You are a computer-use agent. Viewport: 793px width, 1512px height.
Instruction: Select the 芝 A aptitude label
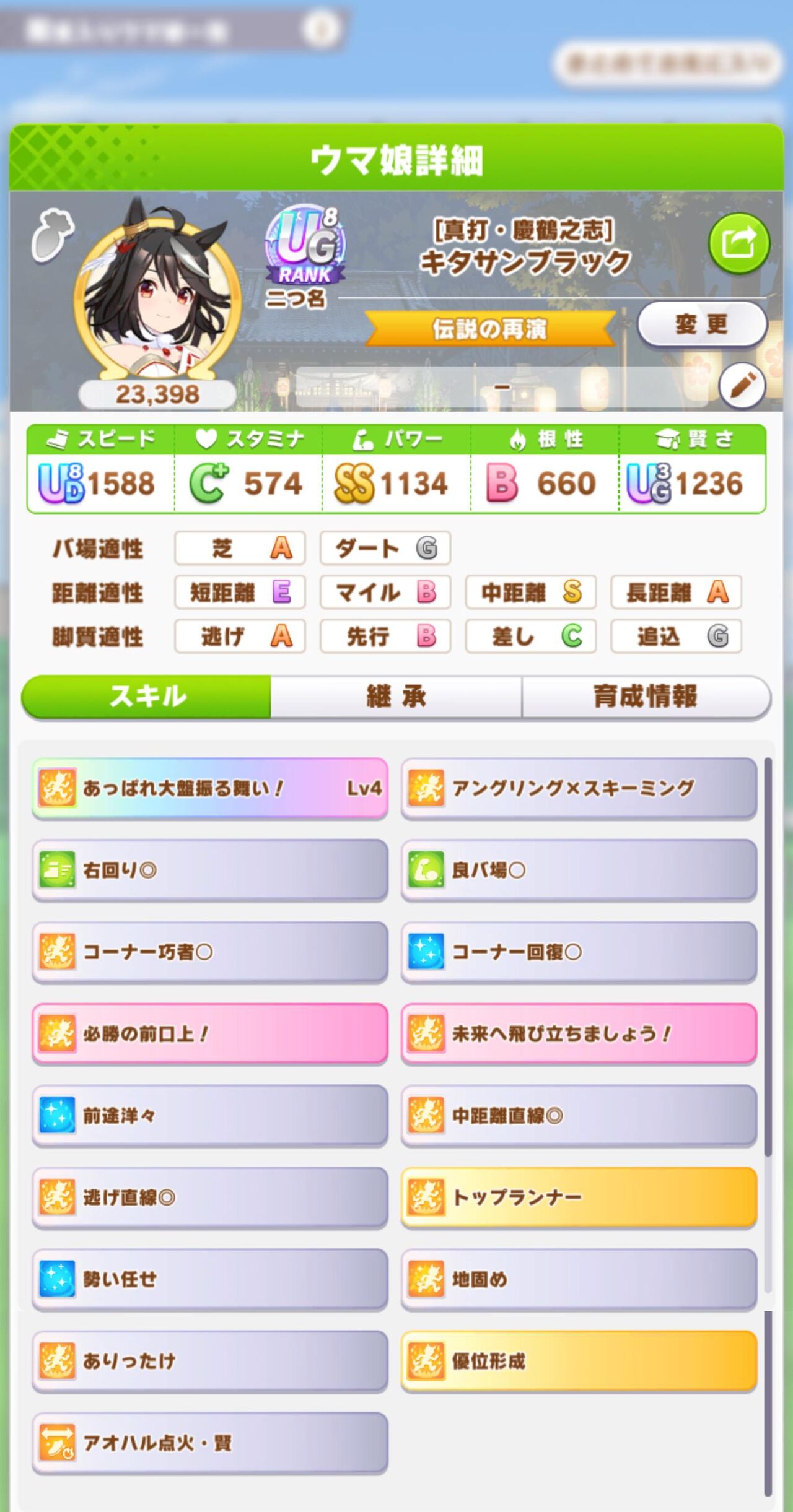(240, 547)
